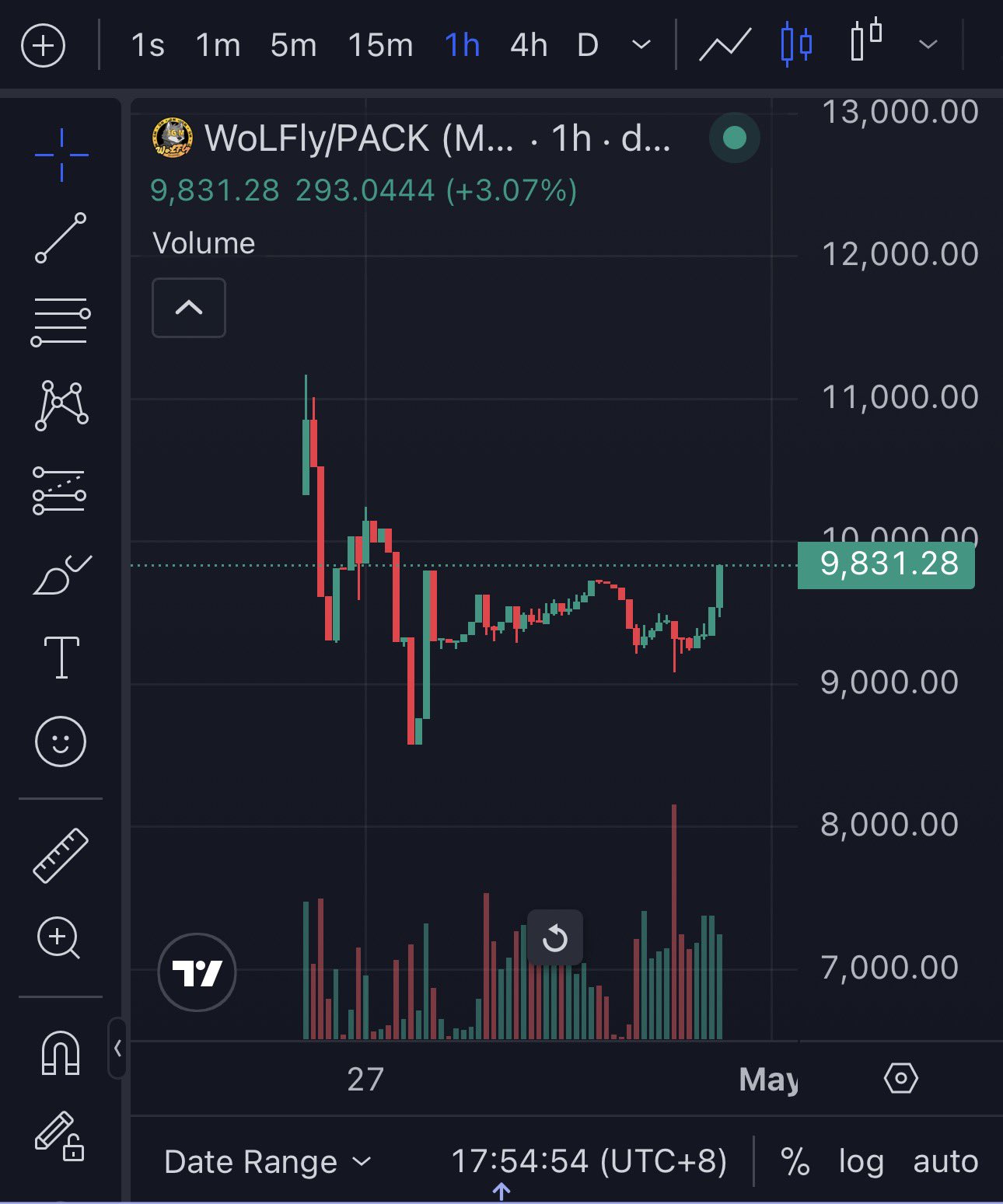
Task: Select the text annotation tool
Action: point(61,657)
